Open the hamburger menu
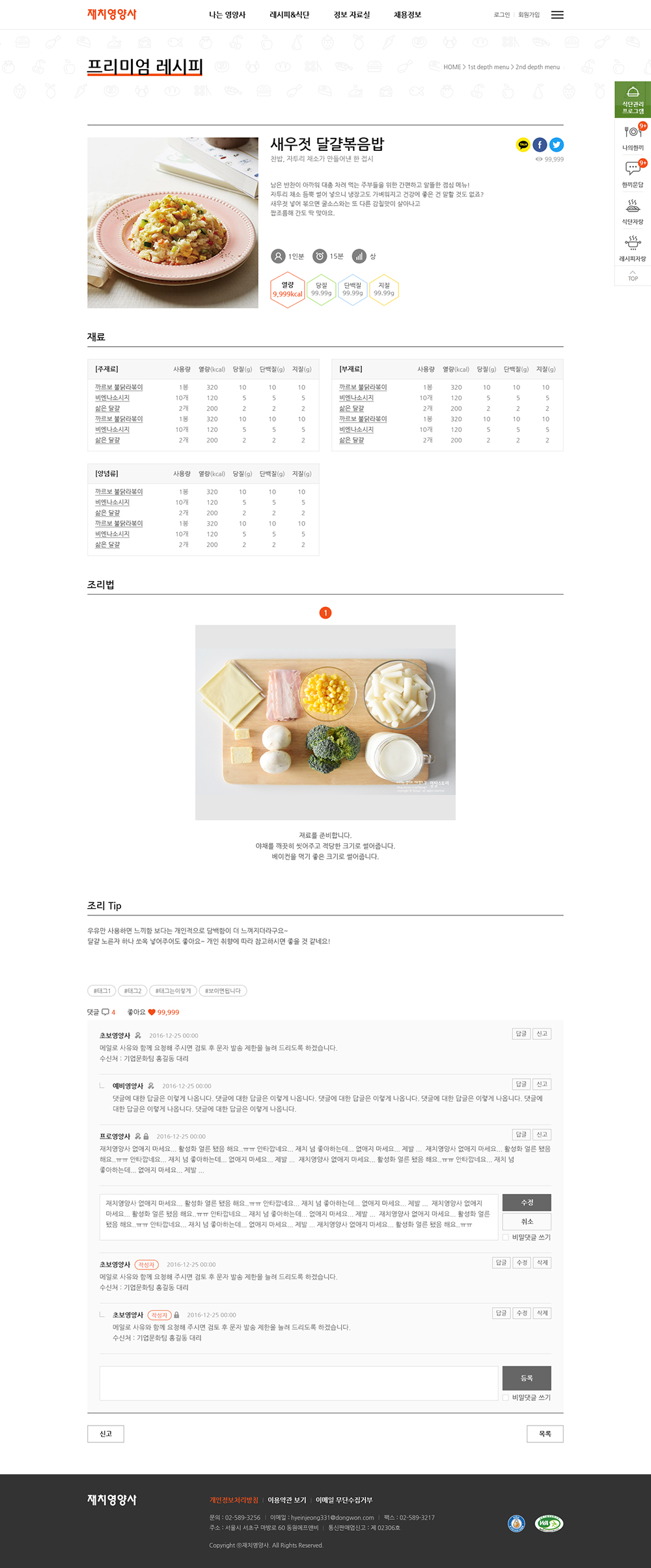Viewport: 651px width, 1568px height. (x=557, y=15)
